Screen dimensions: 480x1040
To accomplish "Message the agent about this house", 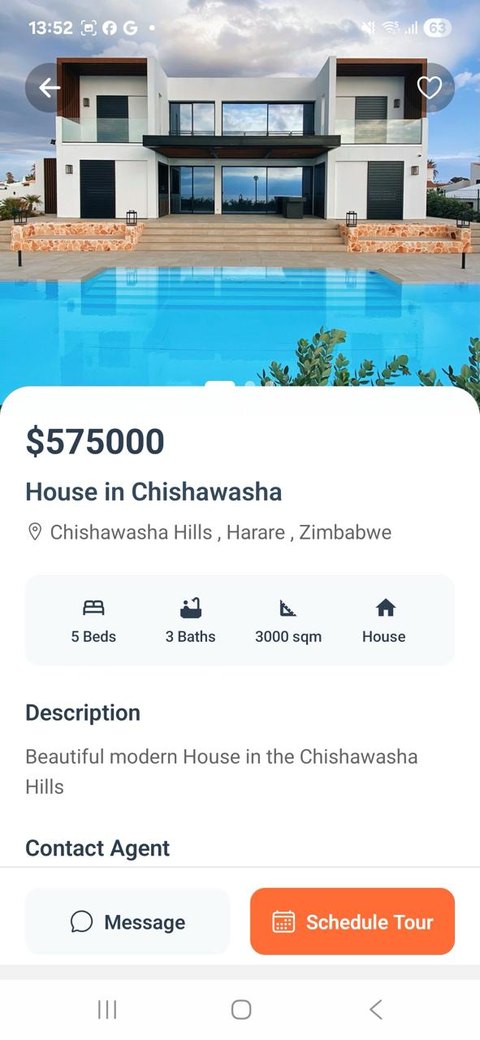I will point(127,922).
